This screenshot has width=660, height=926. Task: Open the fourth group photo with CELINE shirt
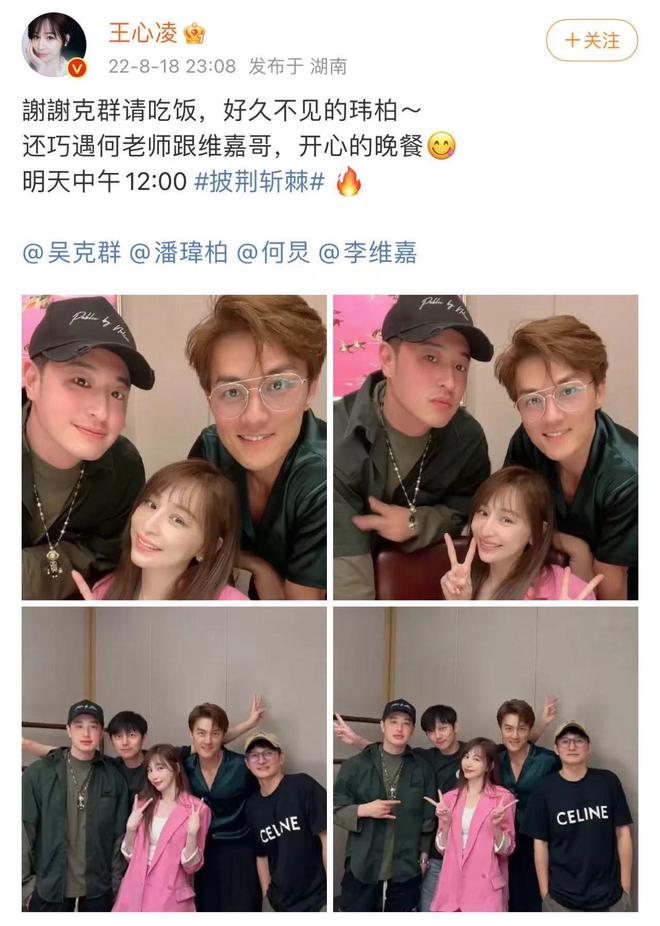pyautogui.click(x=485, y=759)
